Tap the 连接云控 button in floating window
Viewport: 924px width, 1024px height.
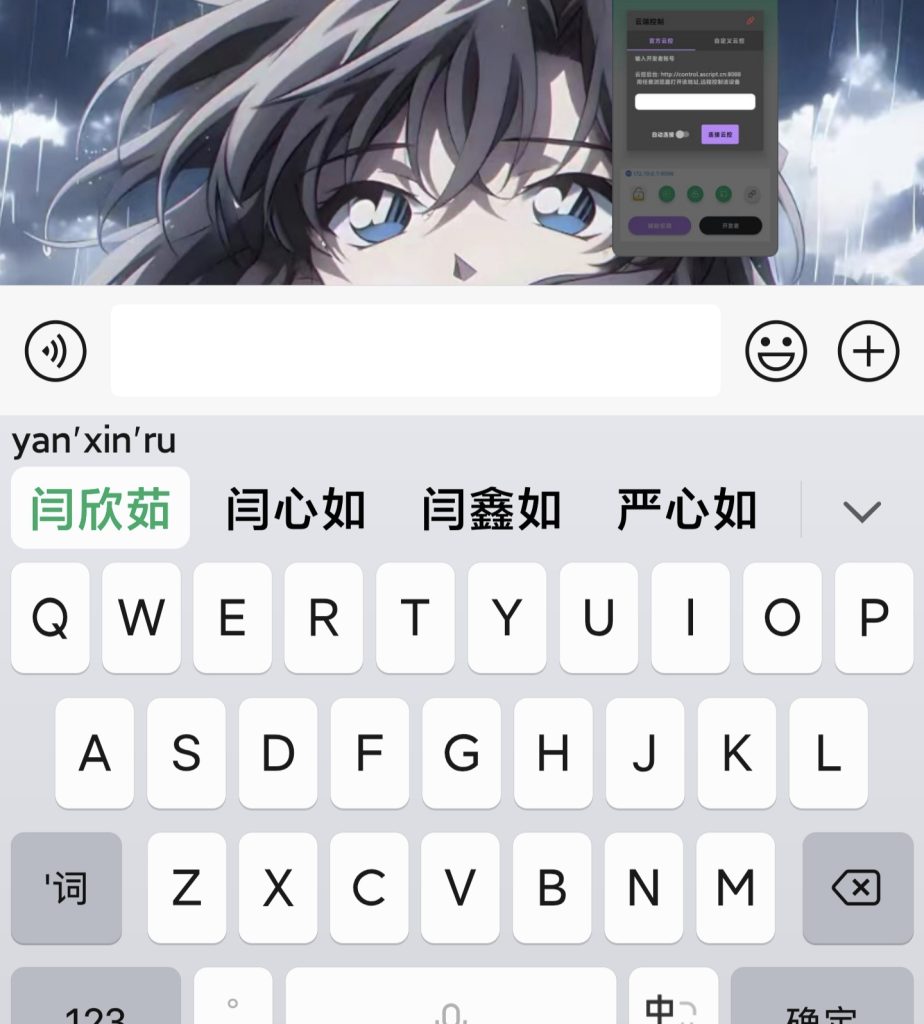tap(720, 134)
